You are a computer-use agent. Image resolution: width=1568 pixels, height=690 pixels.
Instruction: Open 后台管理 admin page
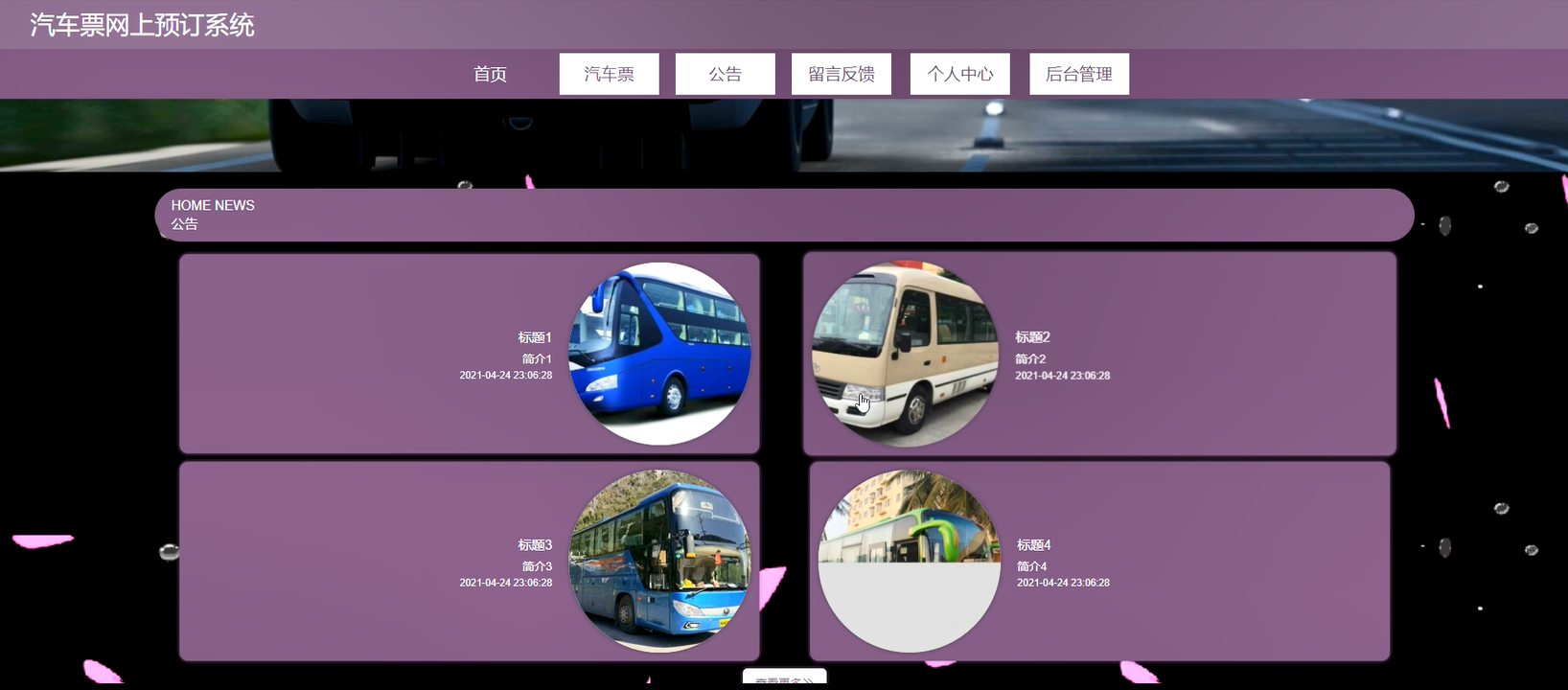point(1078,74)
